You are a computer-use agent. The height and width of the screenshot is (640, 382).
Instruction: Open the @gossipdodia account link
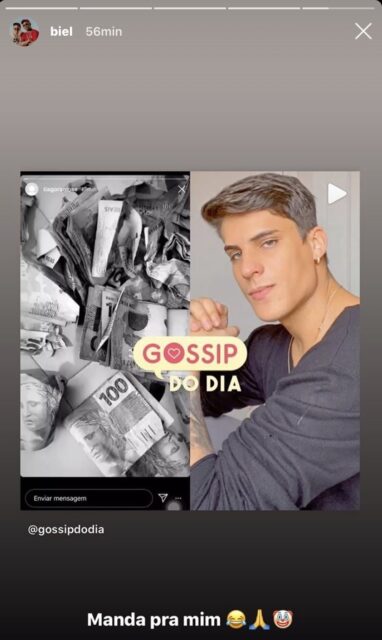(x=66, y=530)
